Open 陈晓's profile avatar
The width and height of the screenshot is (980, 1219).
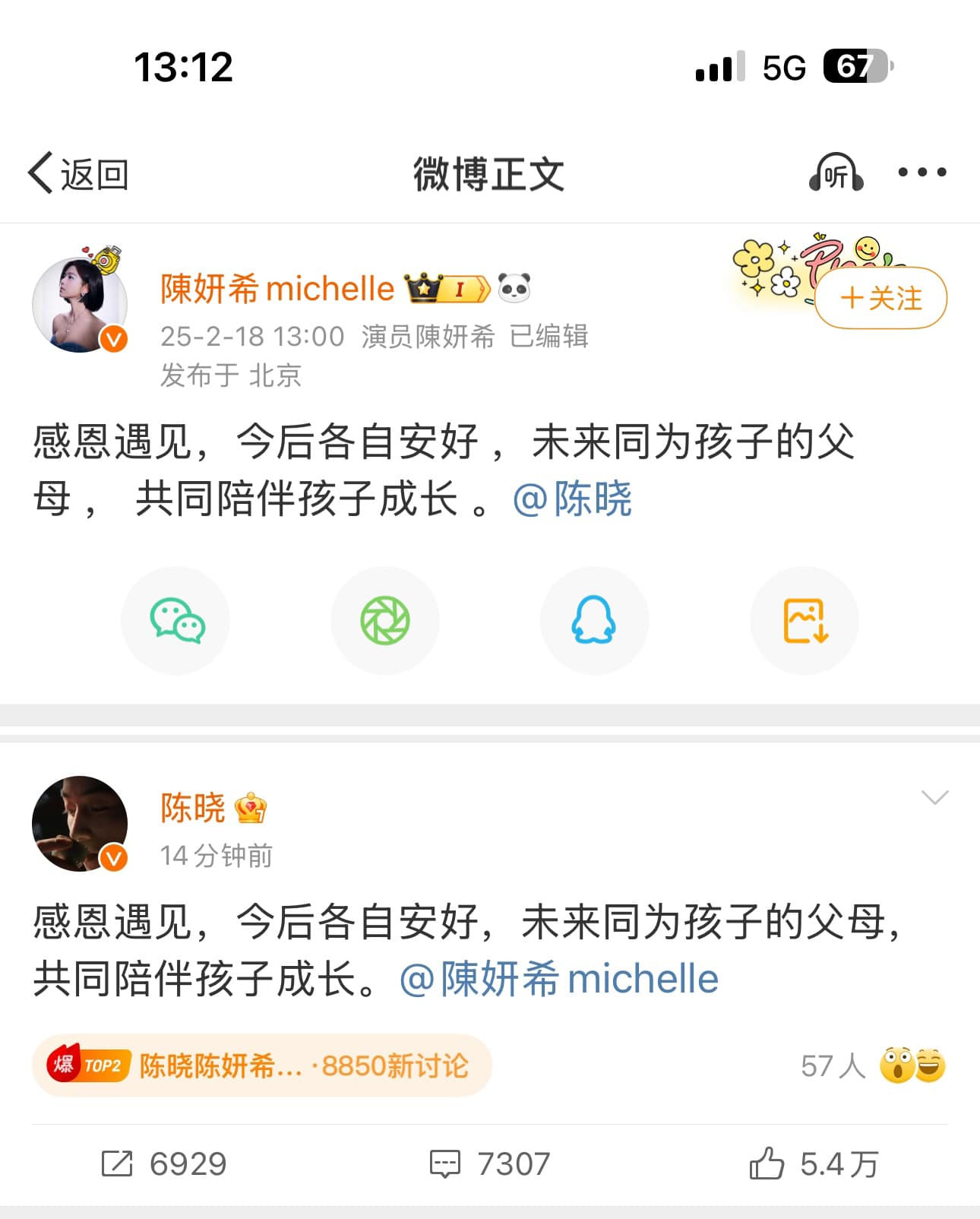click(80, 824)
